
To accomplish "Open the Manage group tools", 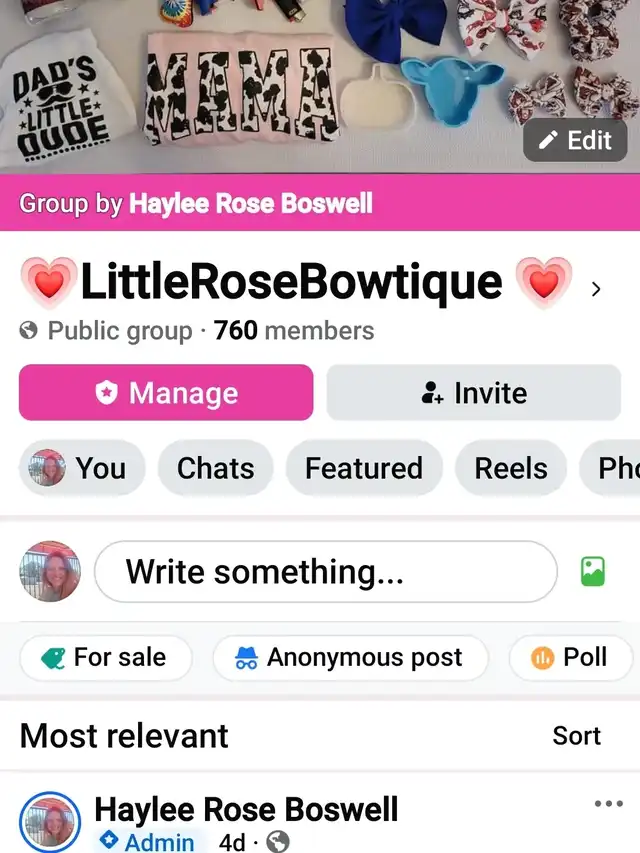I will (x=166, y=393).
